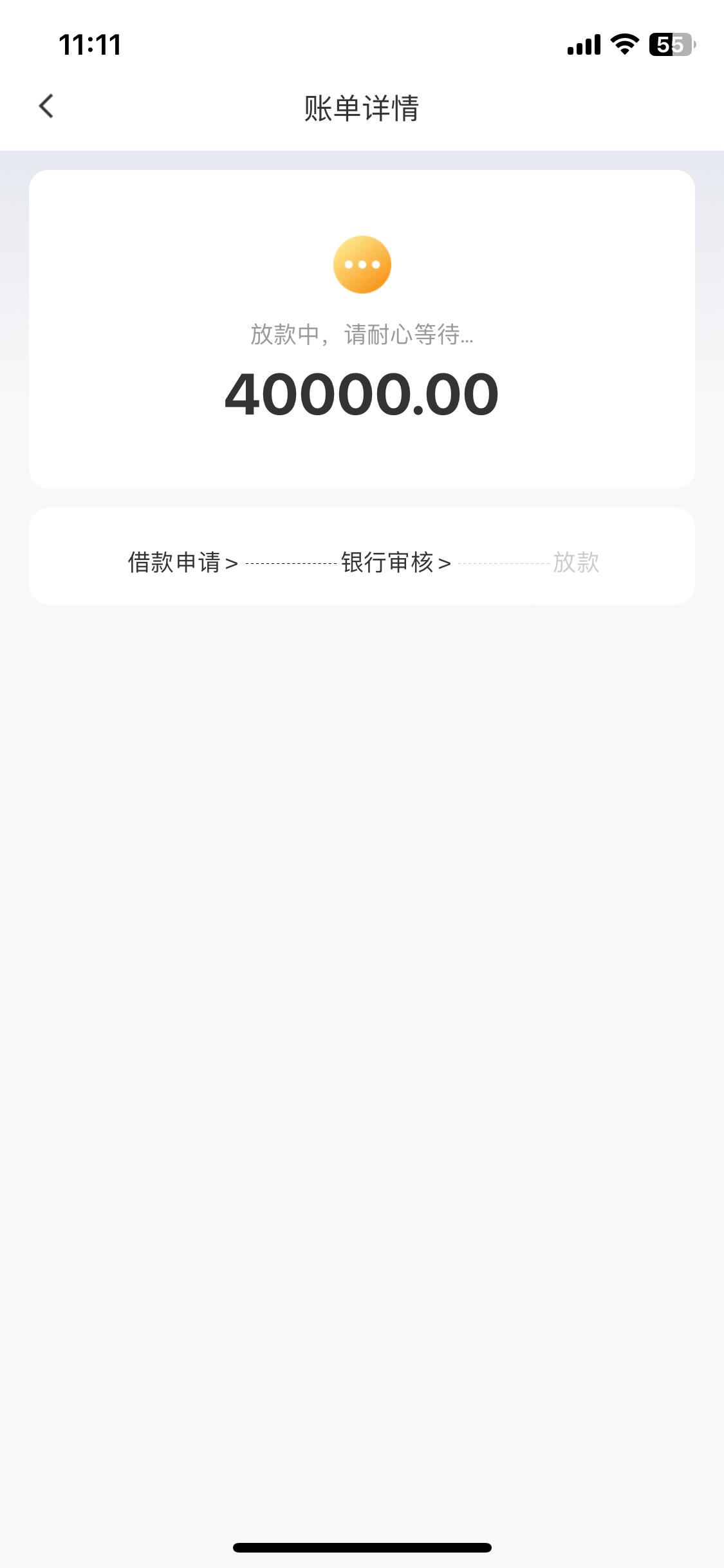Viewport: 724px width, 1568px height.
Task: Open the 银行审核 step details
Action: (396, 562)
